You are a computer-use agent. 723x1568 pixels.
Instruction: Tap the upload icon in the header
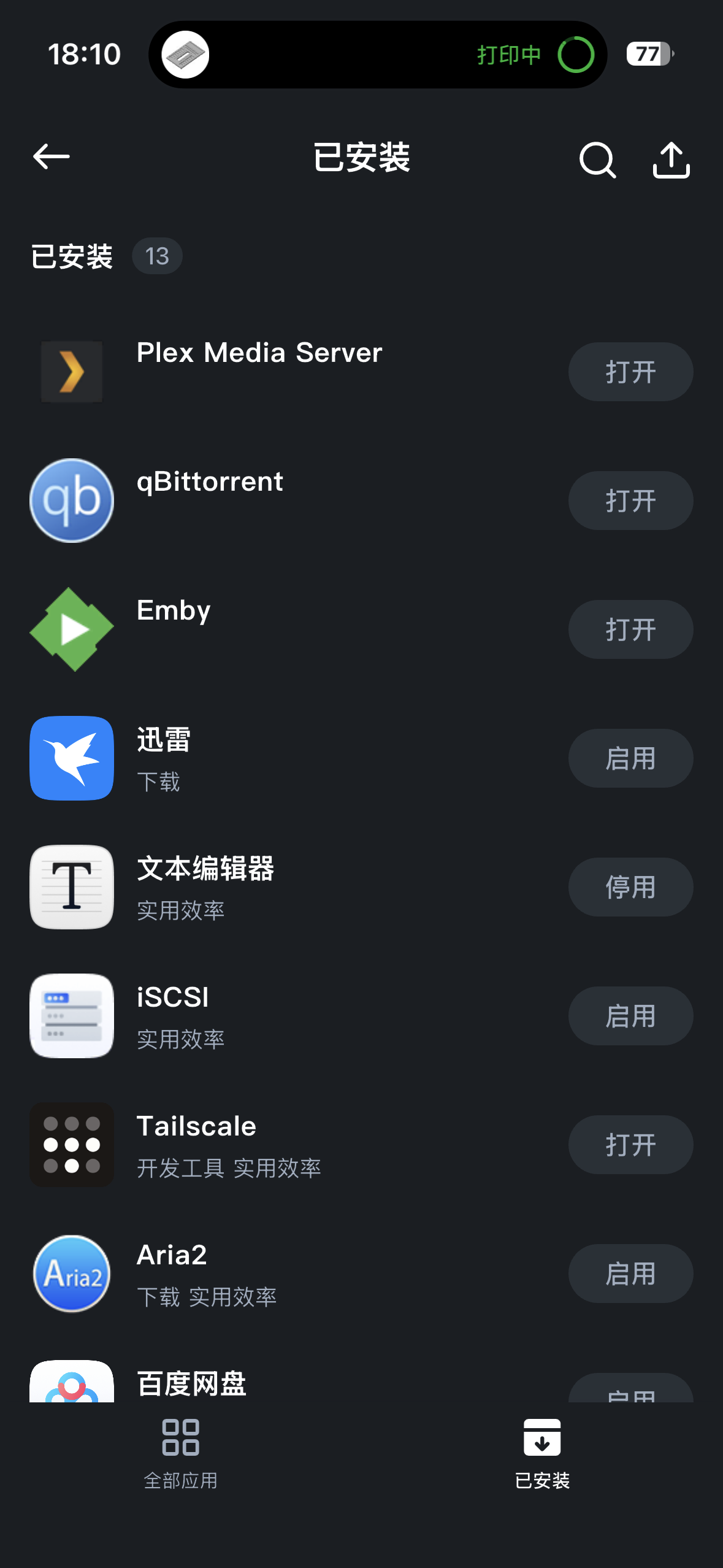pyautogui.click(x=671, y=160)
